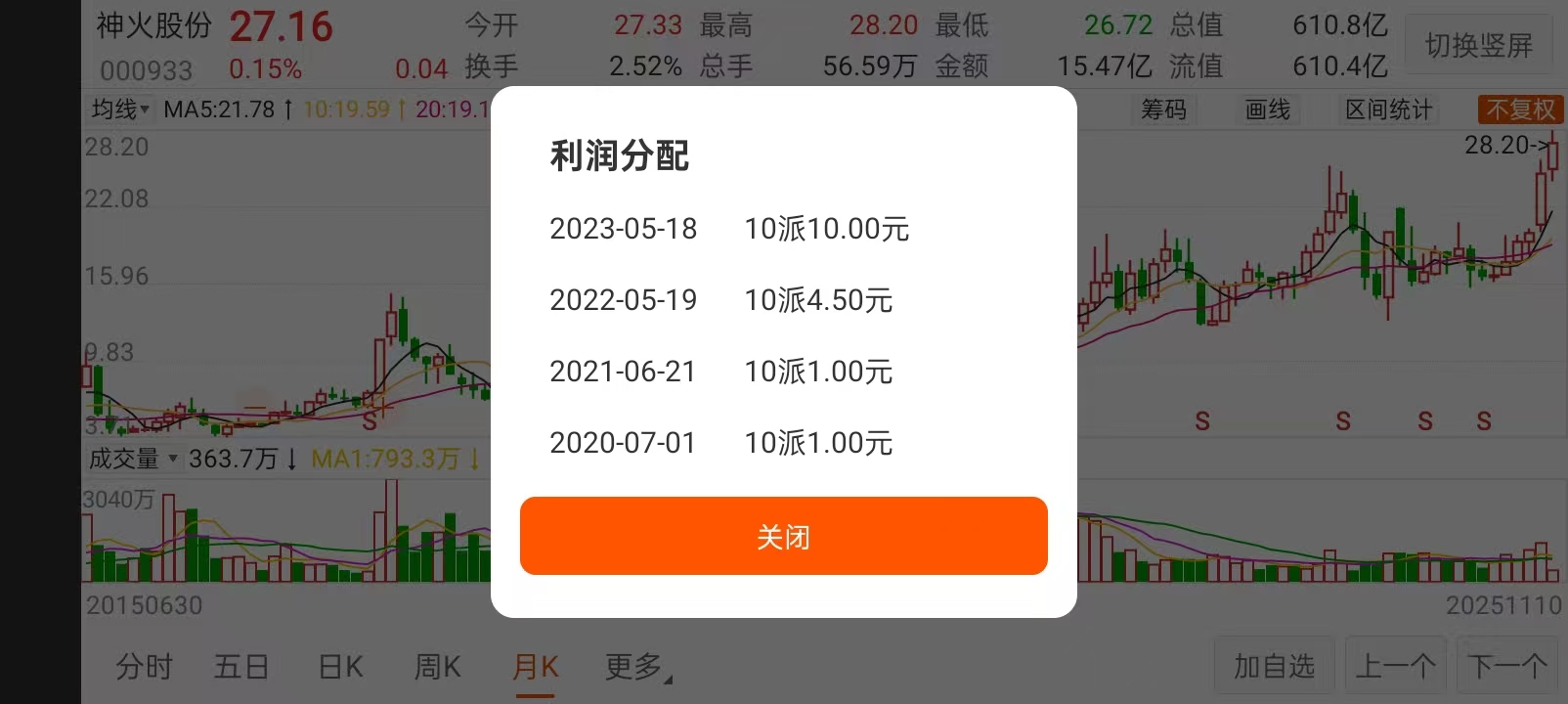The image size is (1568, 704).
Task: Expand the 更多 chart period options
Action: click(637, 667)
